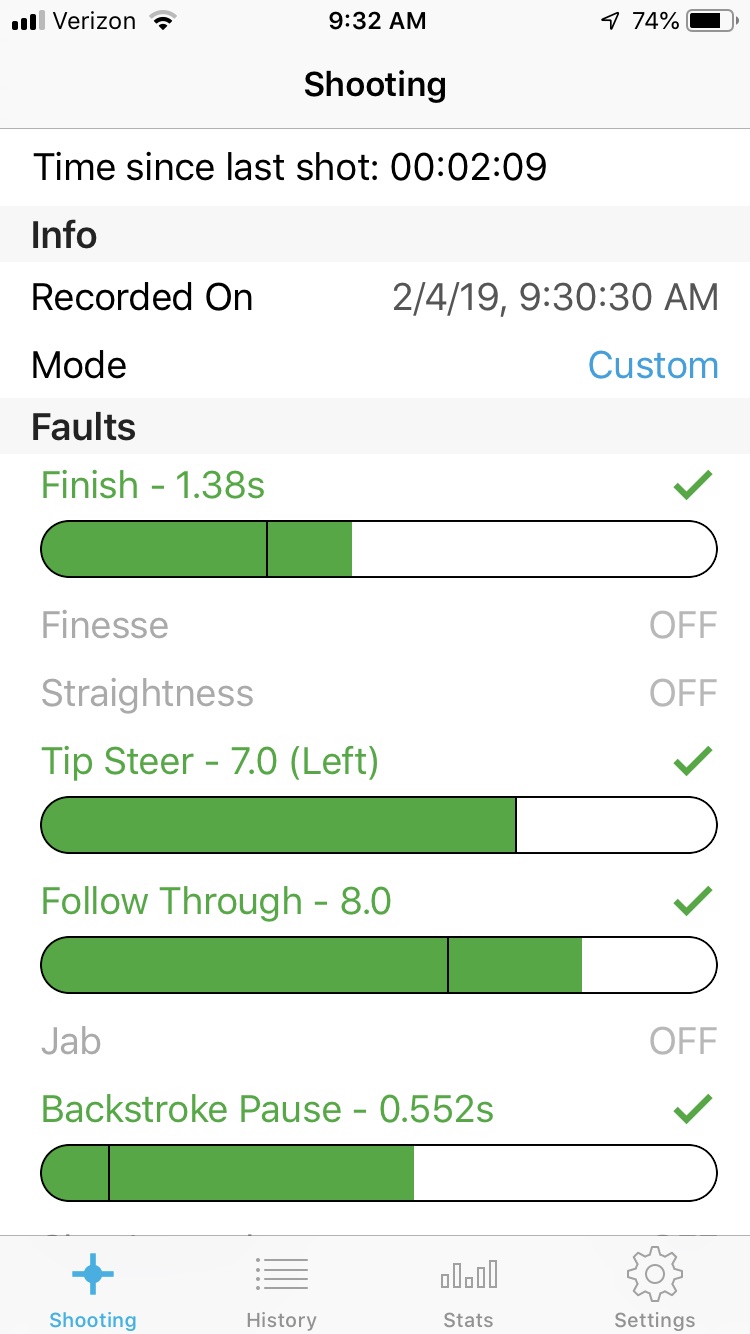Open the Stats tab
Screen dimensions: 750x1334
468,1288
